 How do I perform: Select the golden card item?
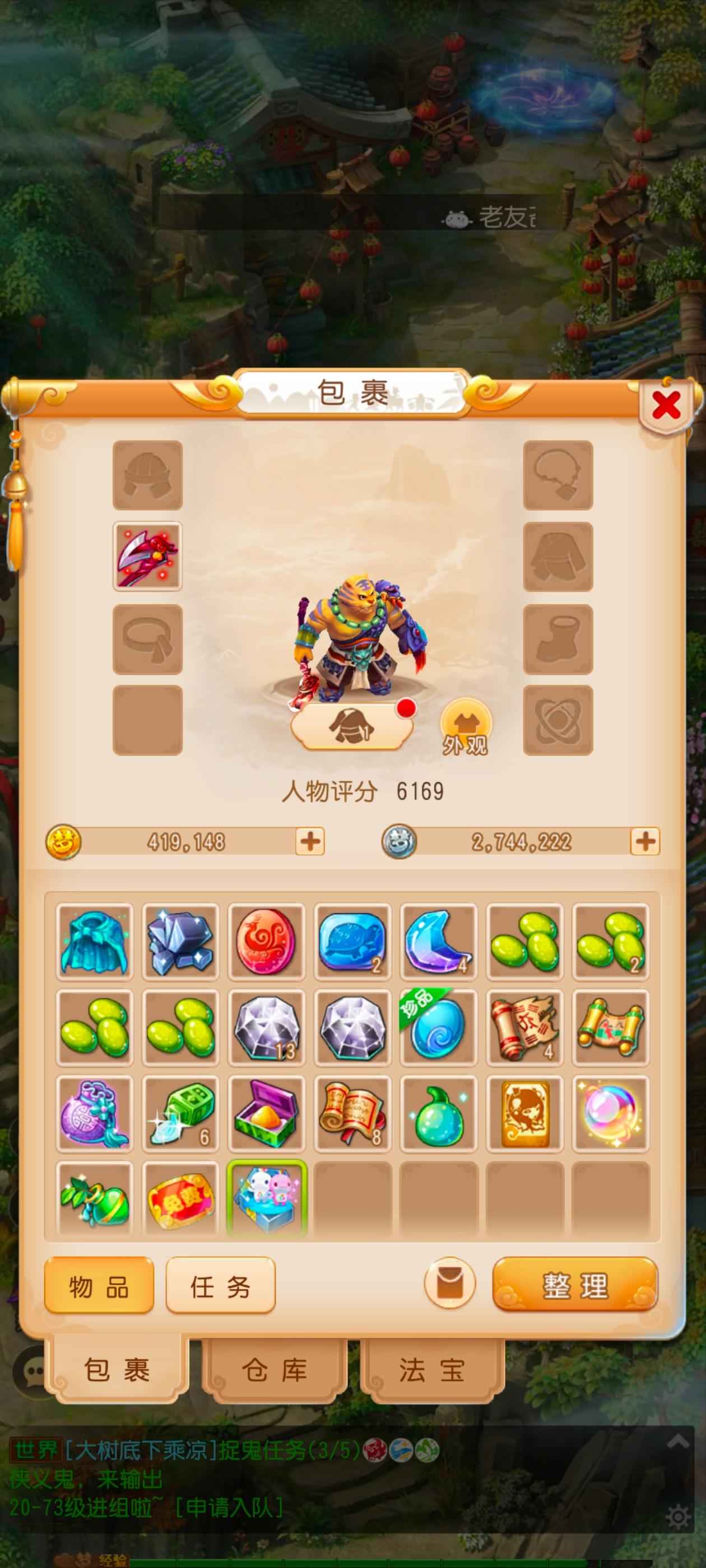[524, 1114]
